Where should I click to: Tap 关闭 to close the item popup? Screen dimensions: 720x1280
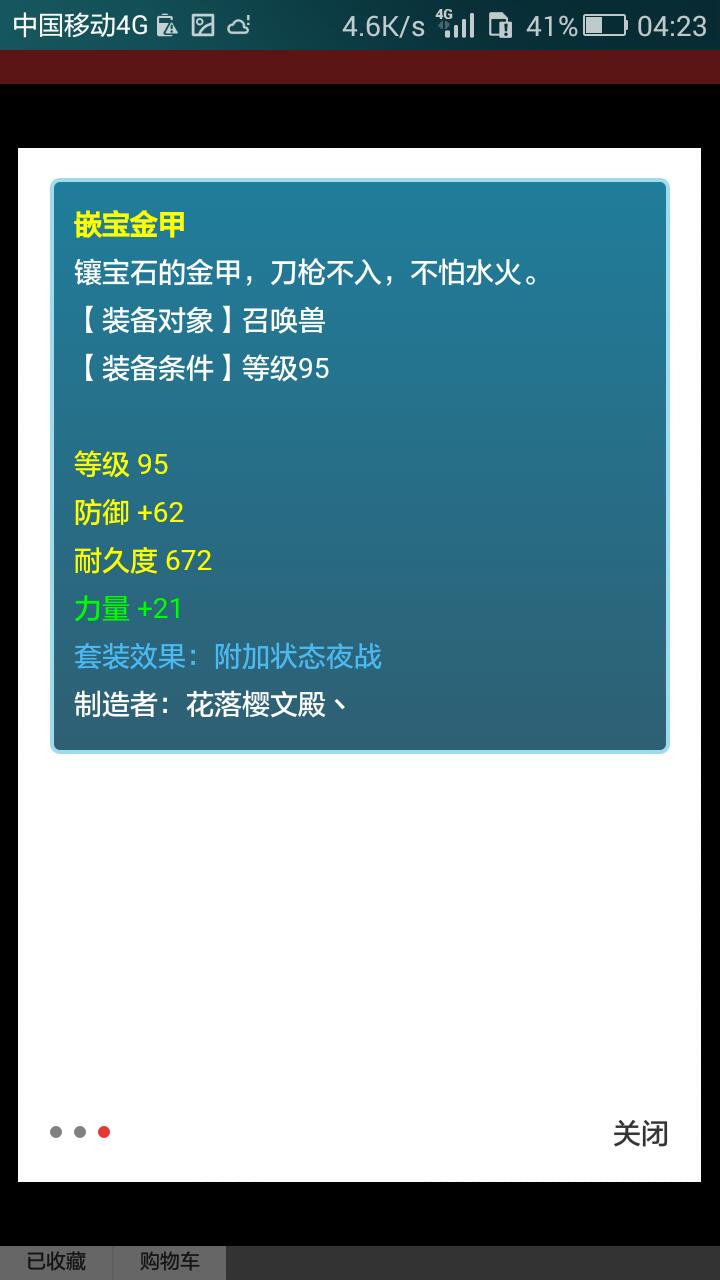[x=640, y=1133]
